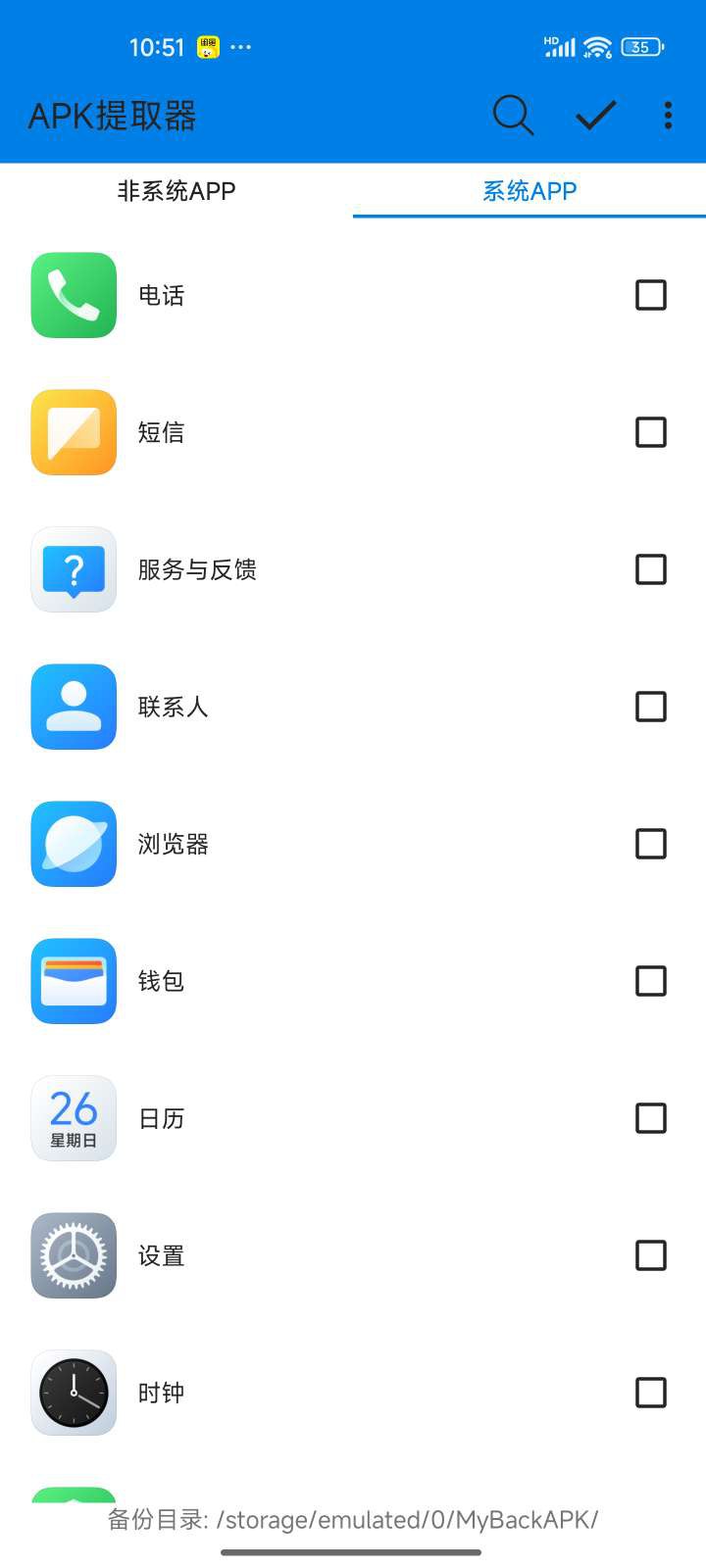Switch to the 非系统APP tab
Viewport: 706px width, 1568px height.
tap(176, 191)
